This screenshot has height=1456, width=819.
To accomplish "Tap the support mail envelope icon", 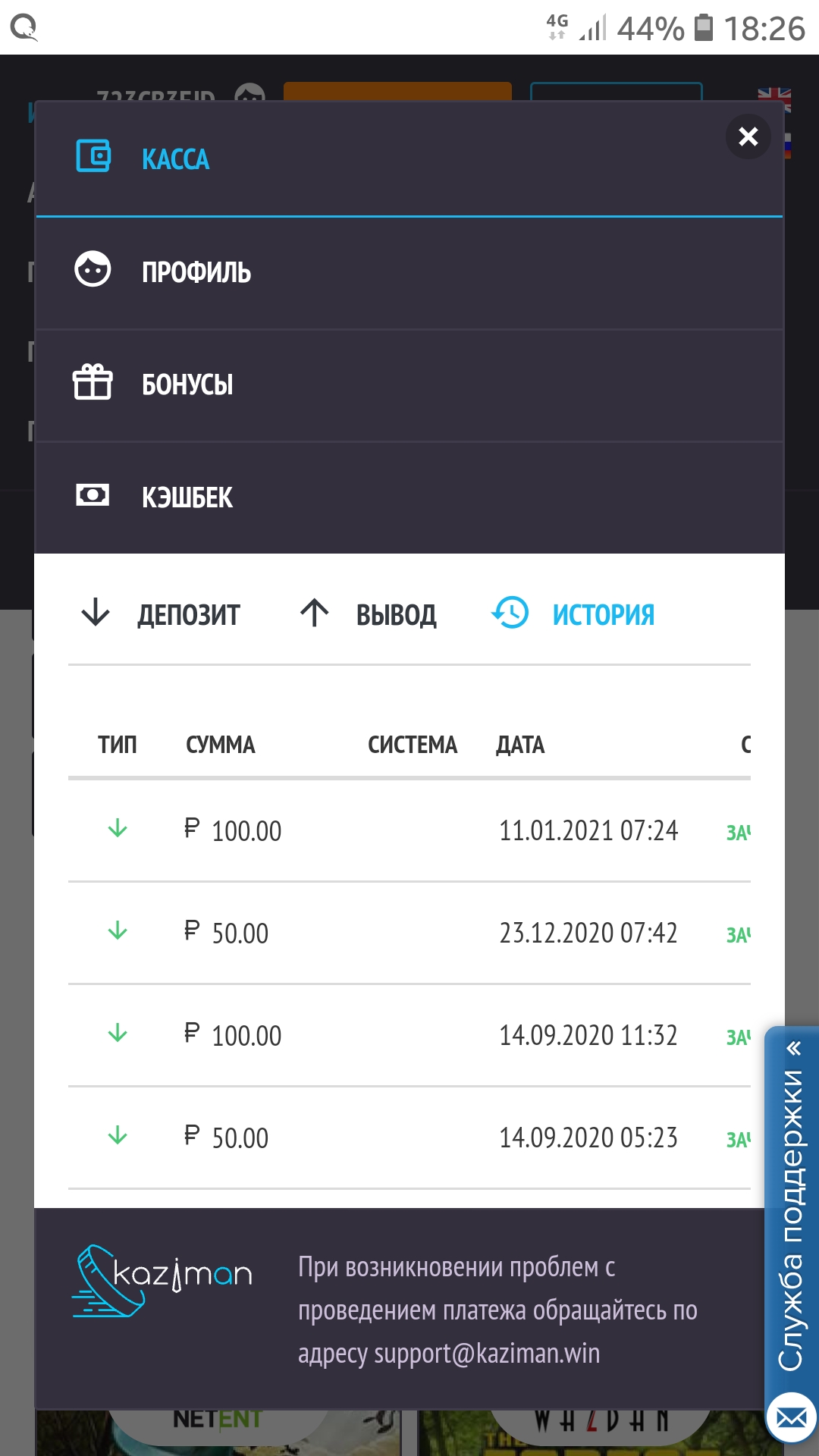I will (x=791, y=1417).
